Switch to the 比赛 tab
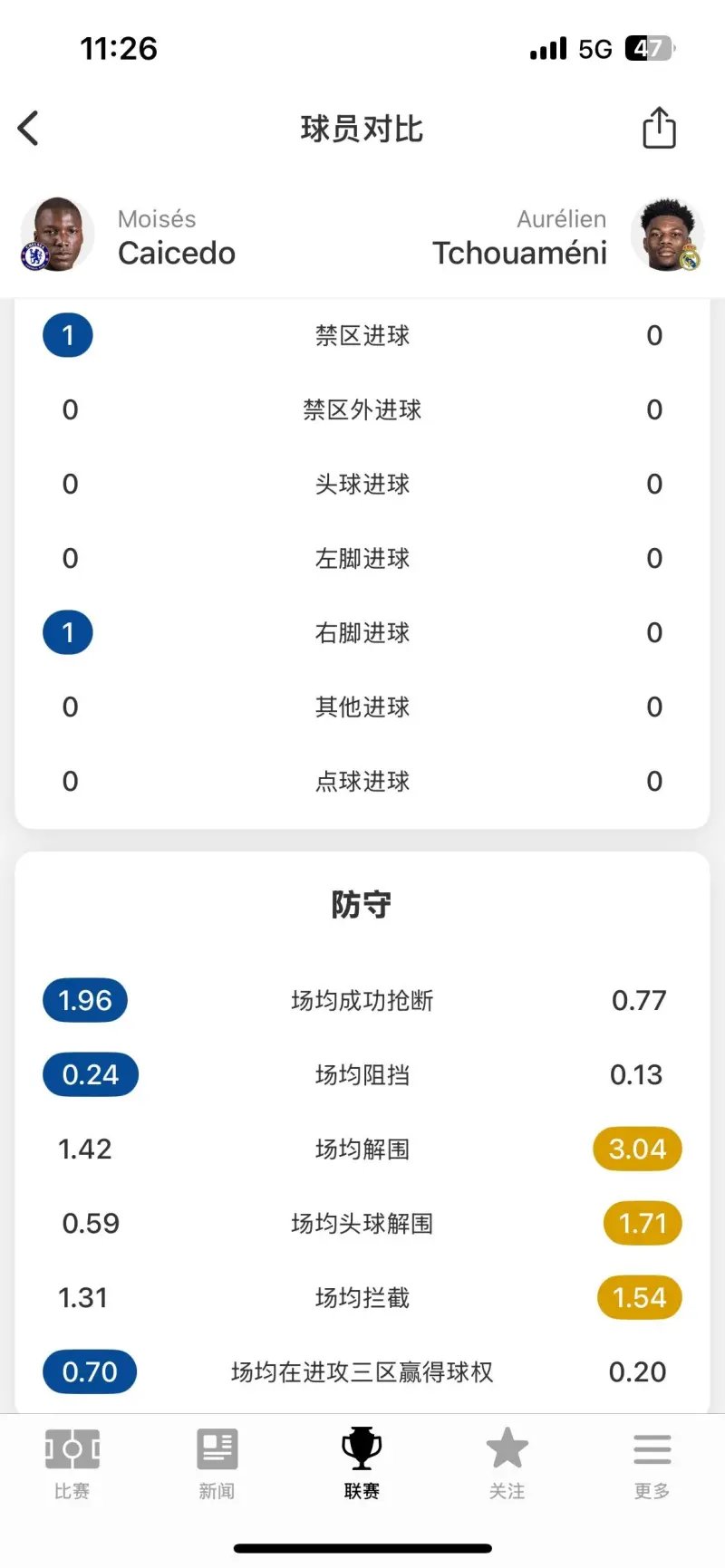The image size is (725, 1568). [x=72, y=1463]
